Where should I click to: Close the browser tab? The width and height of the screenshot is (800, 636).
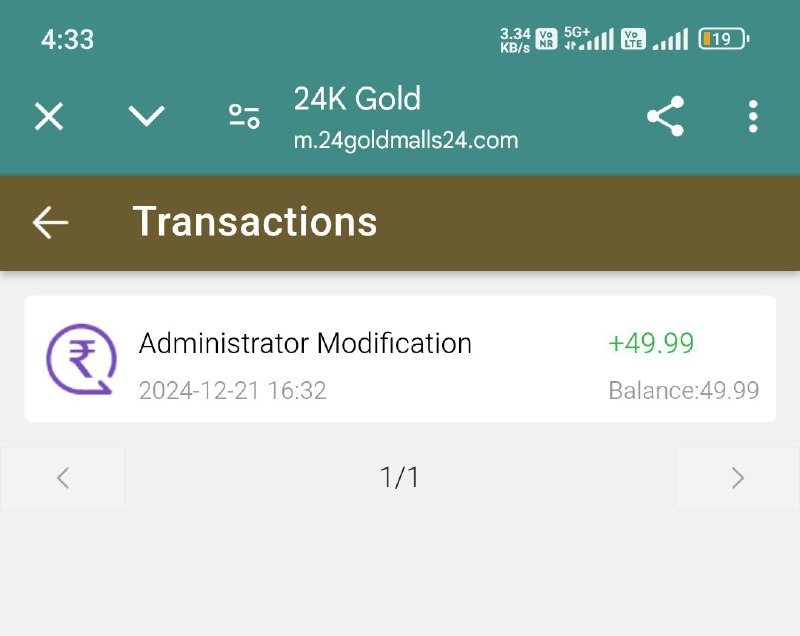click(x=49, y=117)
